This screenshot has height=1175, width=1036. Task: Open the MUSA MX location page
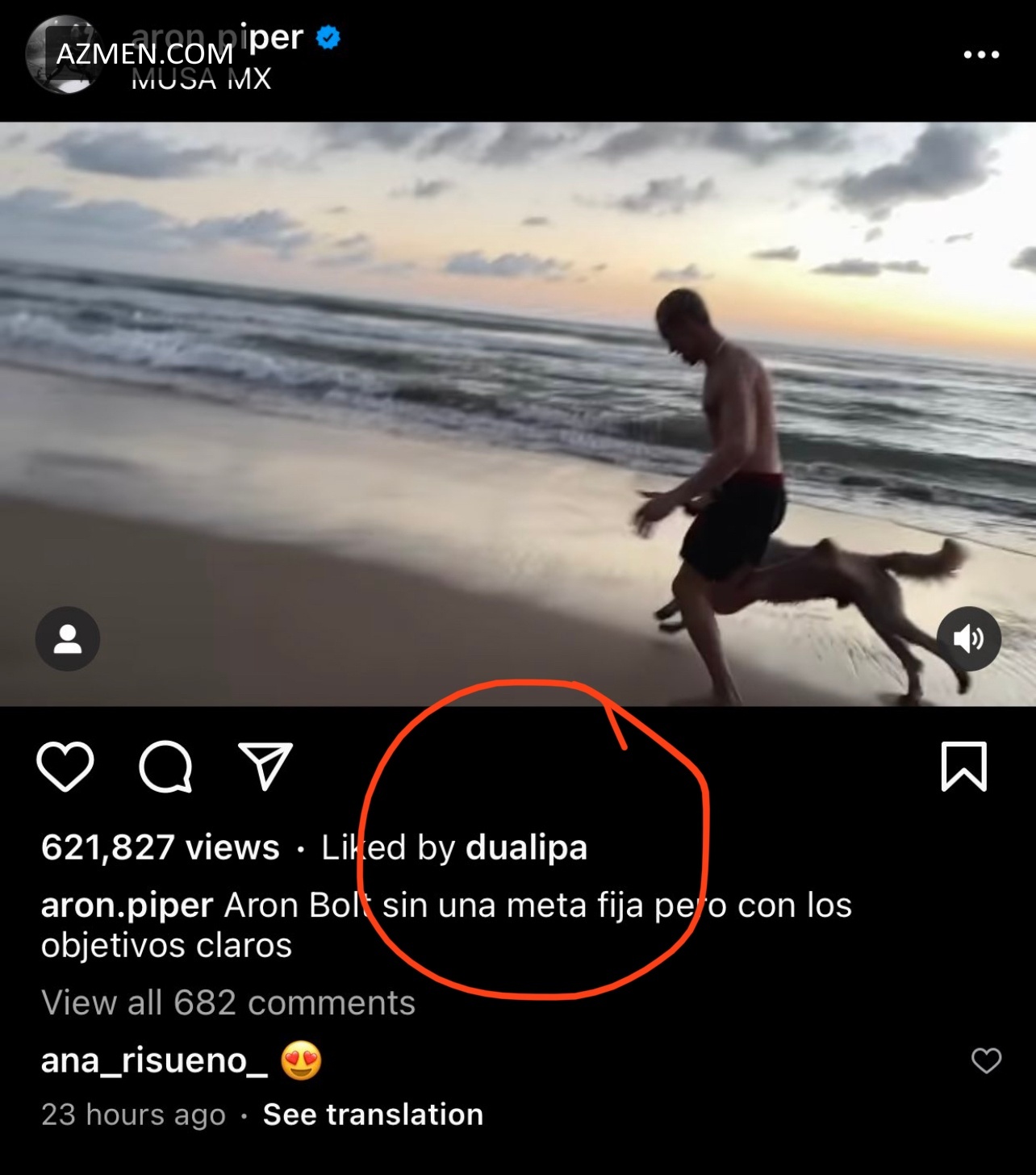202,80
